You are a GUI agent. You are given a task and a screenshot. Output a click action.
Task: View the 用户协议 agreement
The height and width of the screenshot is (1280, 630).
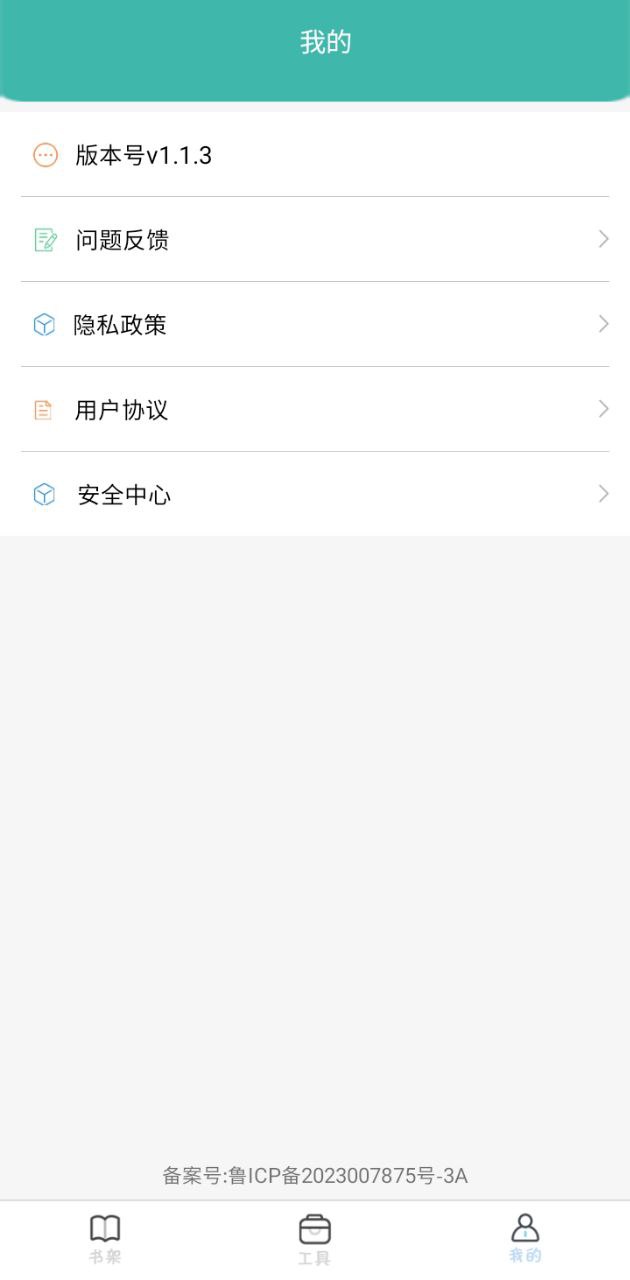click(315, 410)
